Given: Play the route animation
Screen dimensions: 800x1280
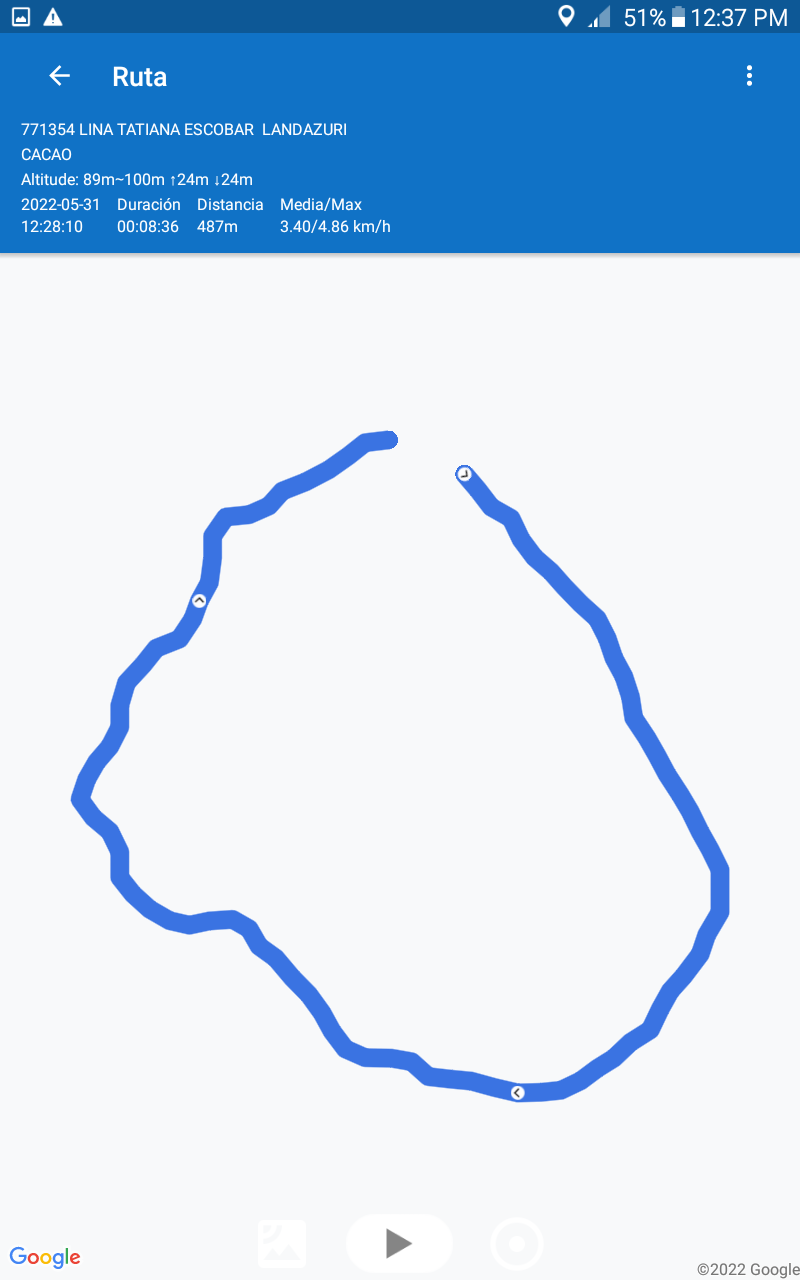Looking at the screenshot, I should pyautogui.click(x=399, y=1243).
